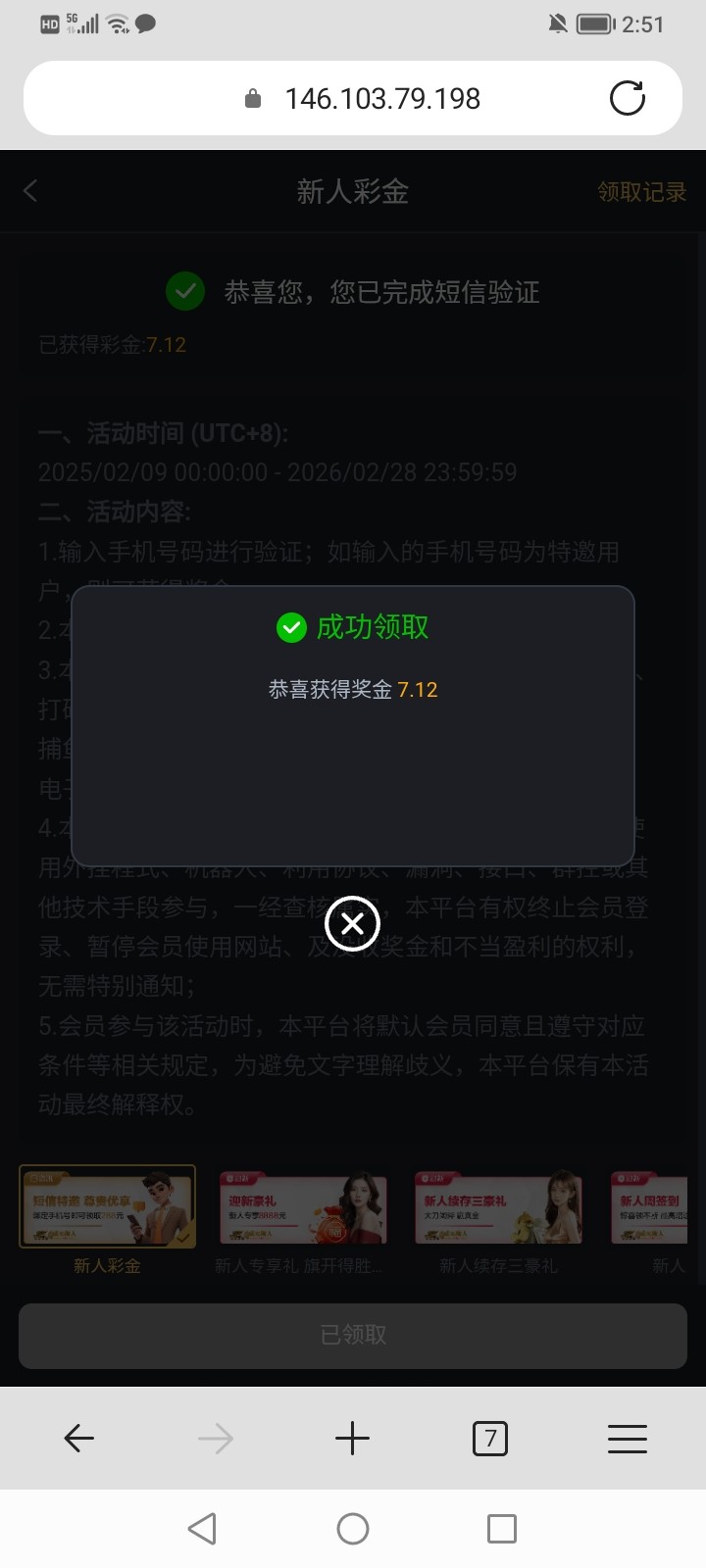Dismiss the 成功领取 dialog with the X
Image resolution: width=706 pixels, height=1568 pixels.
[x=352, y=923]
